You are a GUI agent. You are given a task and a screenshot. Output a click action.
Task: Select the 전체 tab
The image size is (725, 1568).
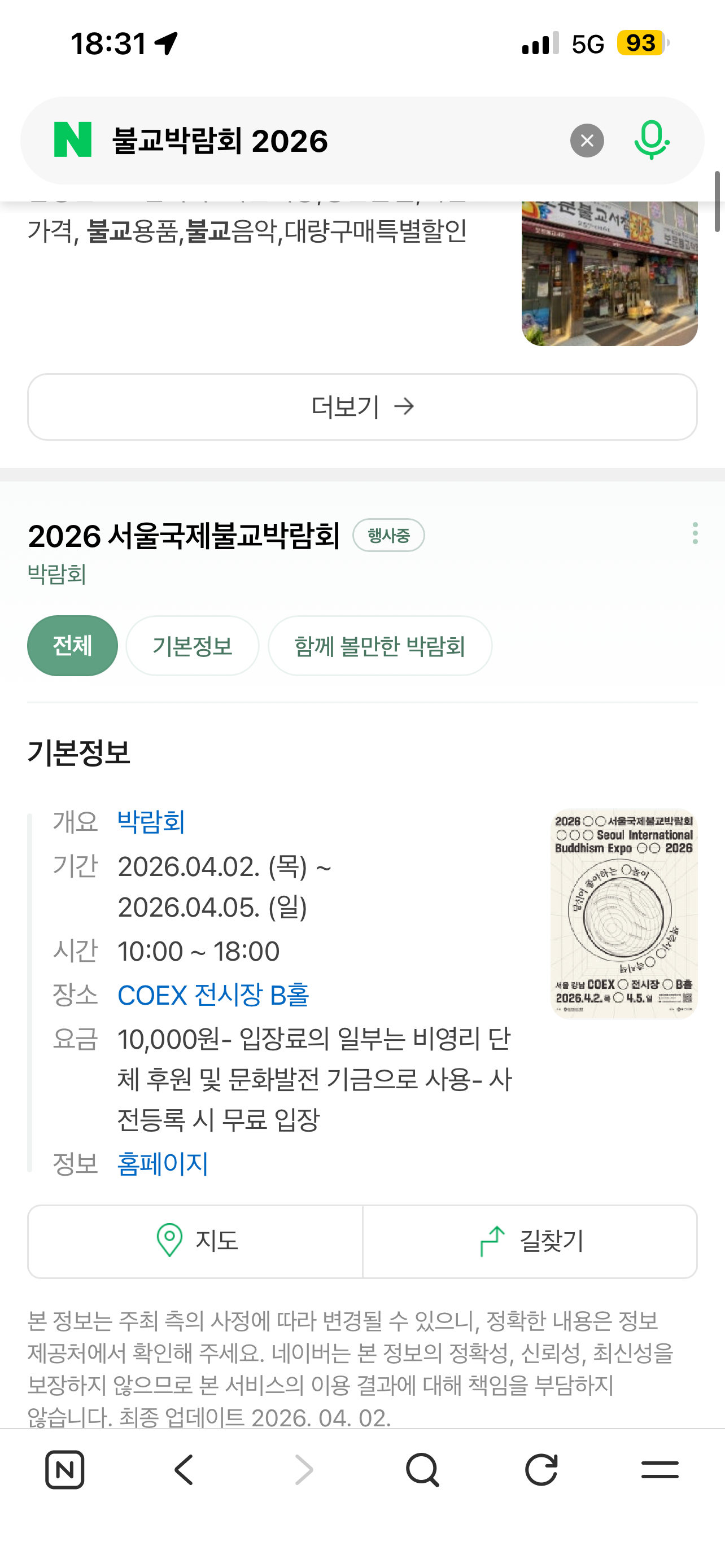click(72, 645)
